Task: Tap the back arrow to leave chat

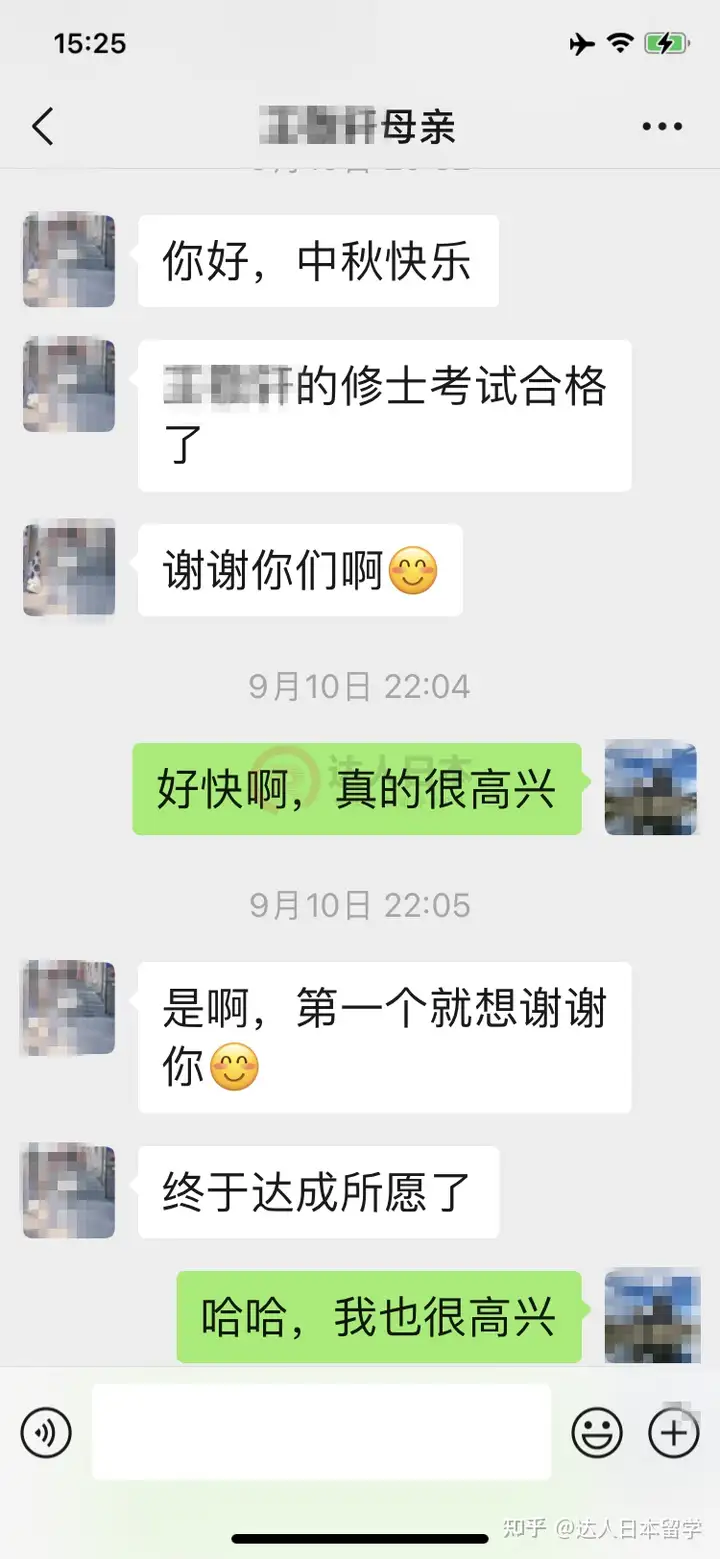Action: [40, 126]
